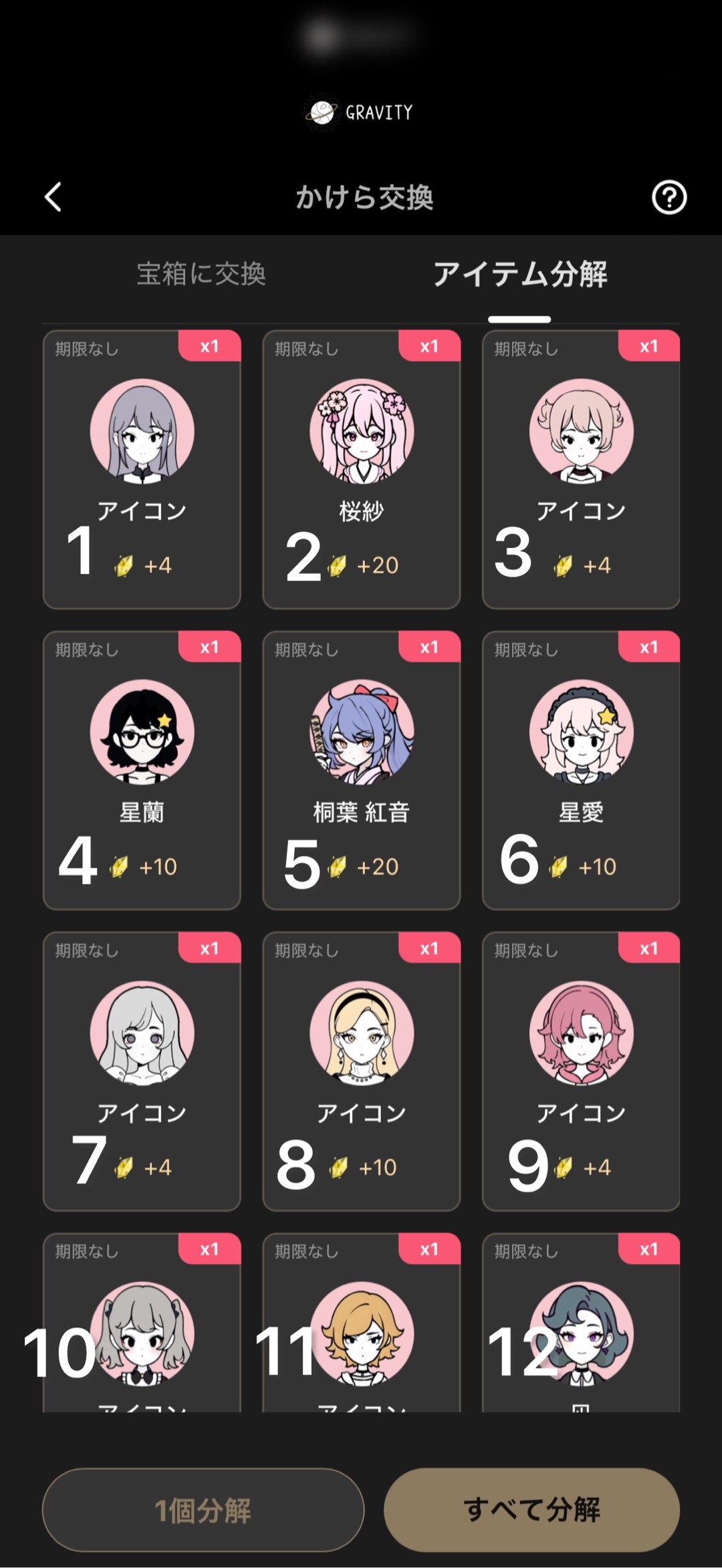Choose the pink wavy-haired アイコン card
The height and width of the screenshot is (1568, 722).
point(581,1069)
